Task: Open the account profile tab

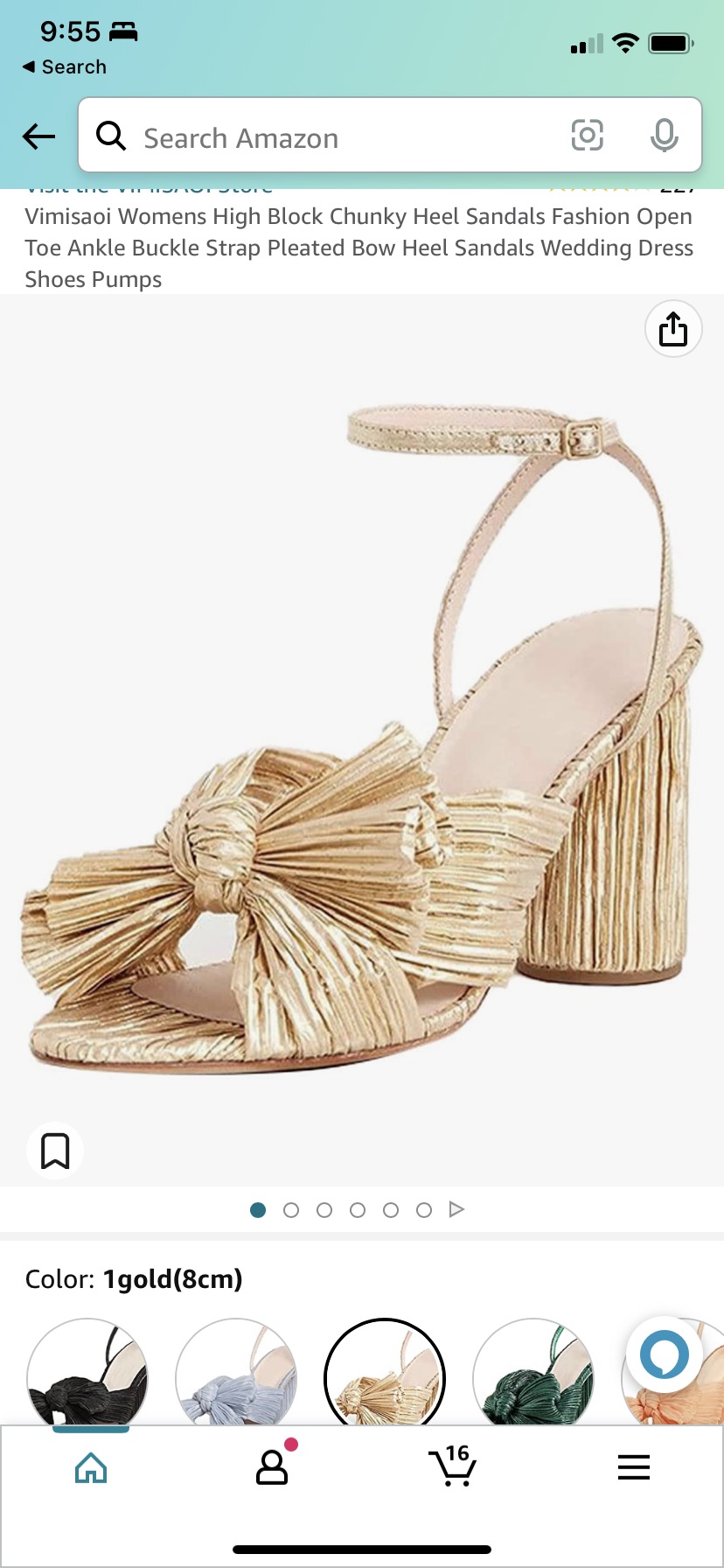Action: coord(272,1468)
